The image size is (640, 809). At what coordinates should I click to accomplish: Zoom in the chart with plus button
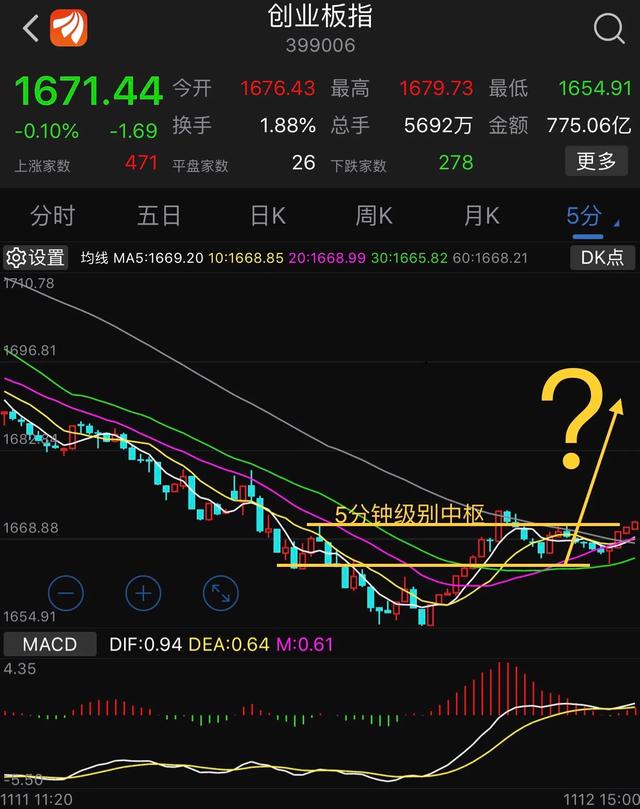pyautogui.click(x=143, y=593)
